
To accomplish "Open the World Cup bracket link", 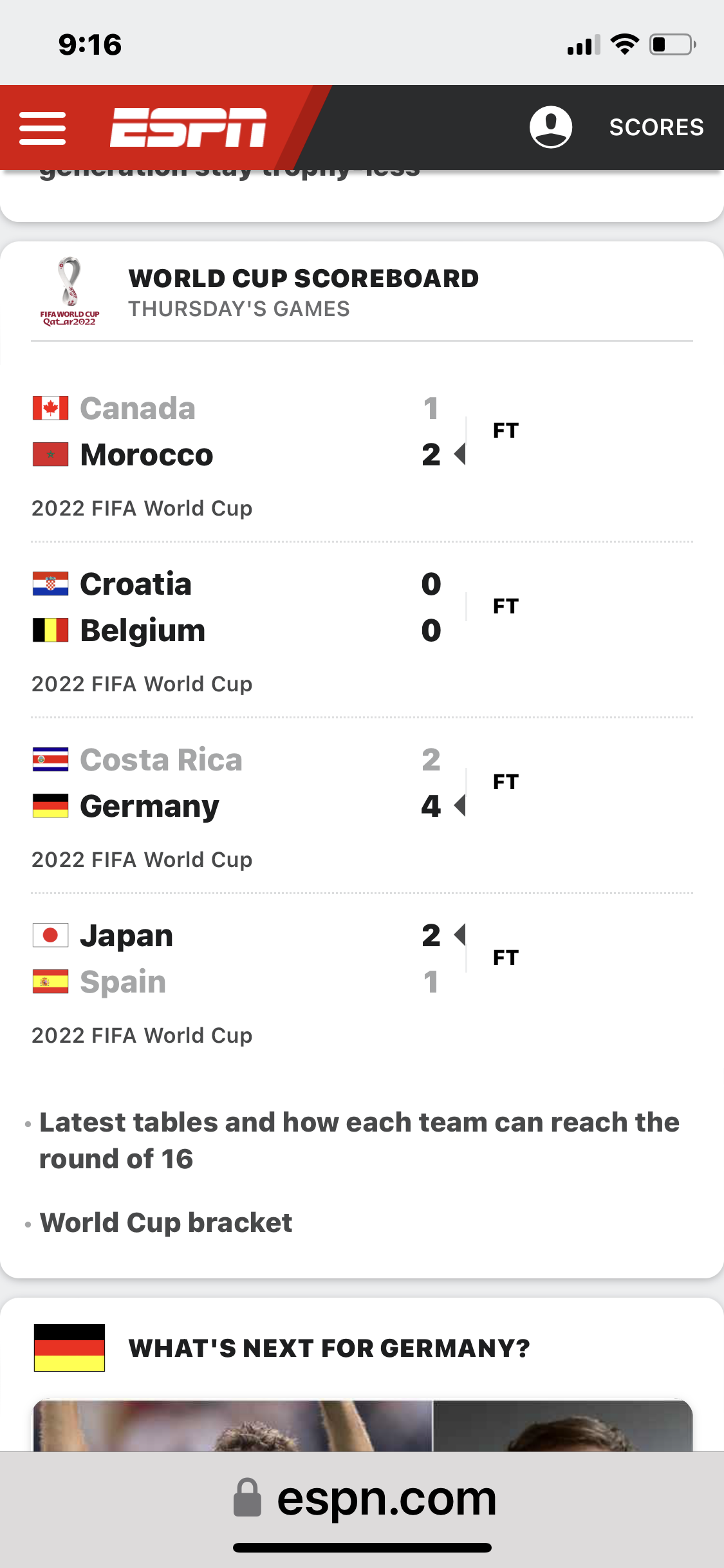I will pos(166,1222).
